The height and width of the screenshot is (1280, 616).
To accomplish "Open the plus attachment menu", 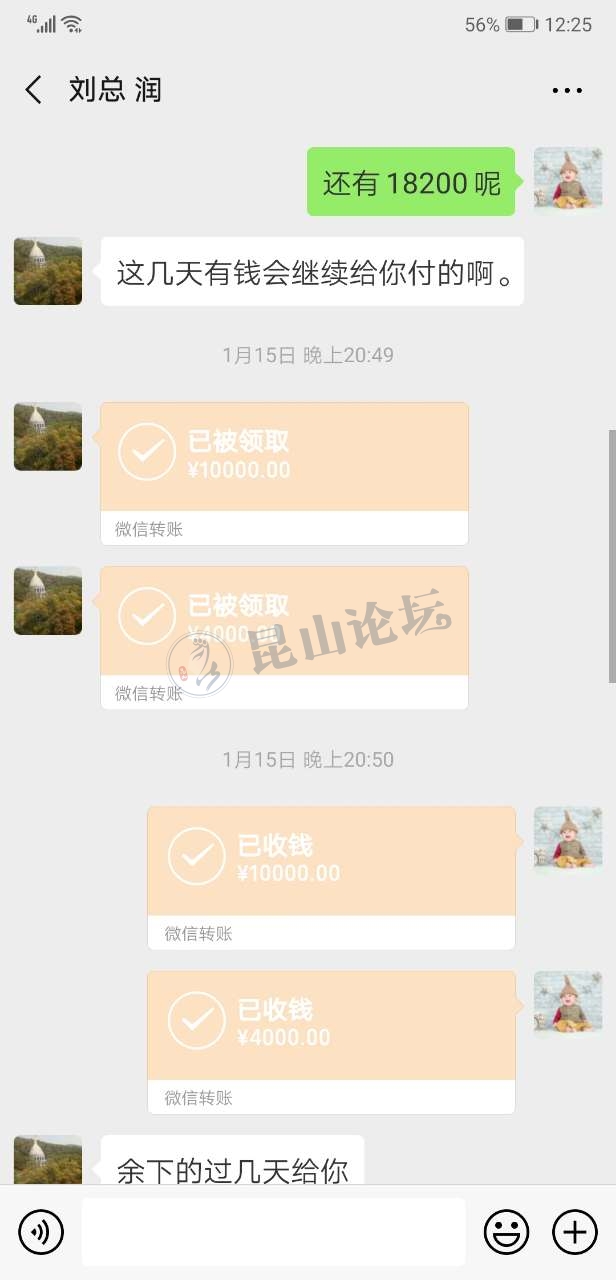I will pos(574,1231).
